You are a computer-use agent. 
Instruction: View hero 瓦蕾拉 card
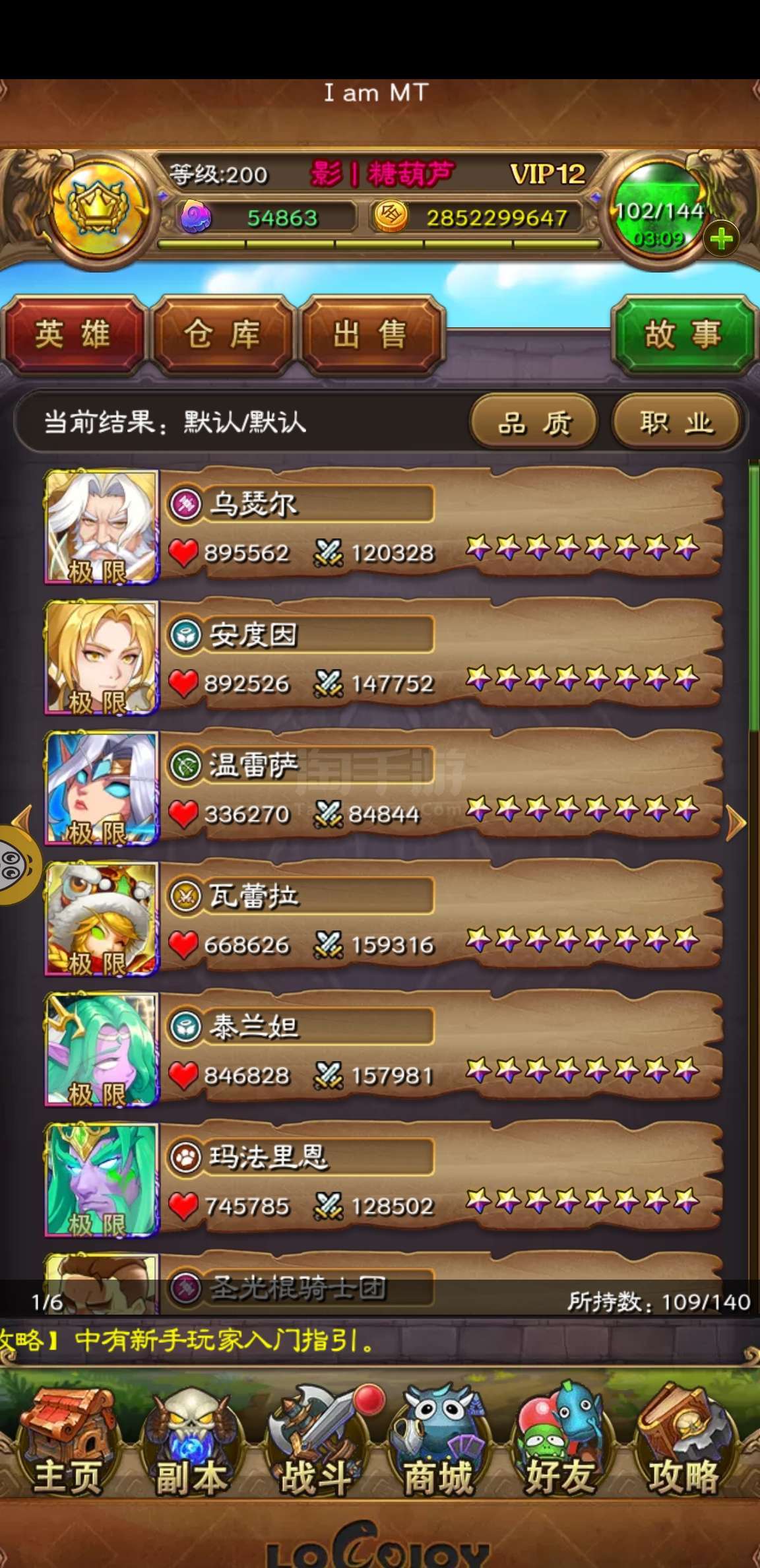tap(383, 919)
